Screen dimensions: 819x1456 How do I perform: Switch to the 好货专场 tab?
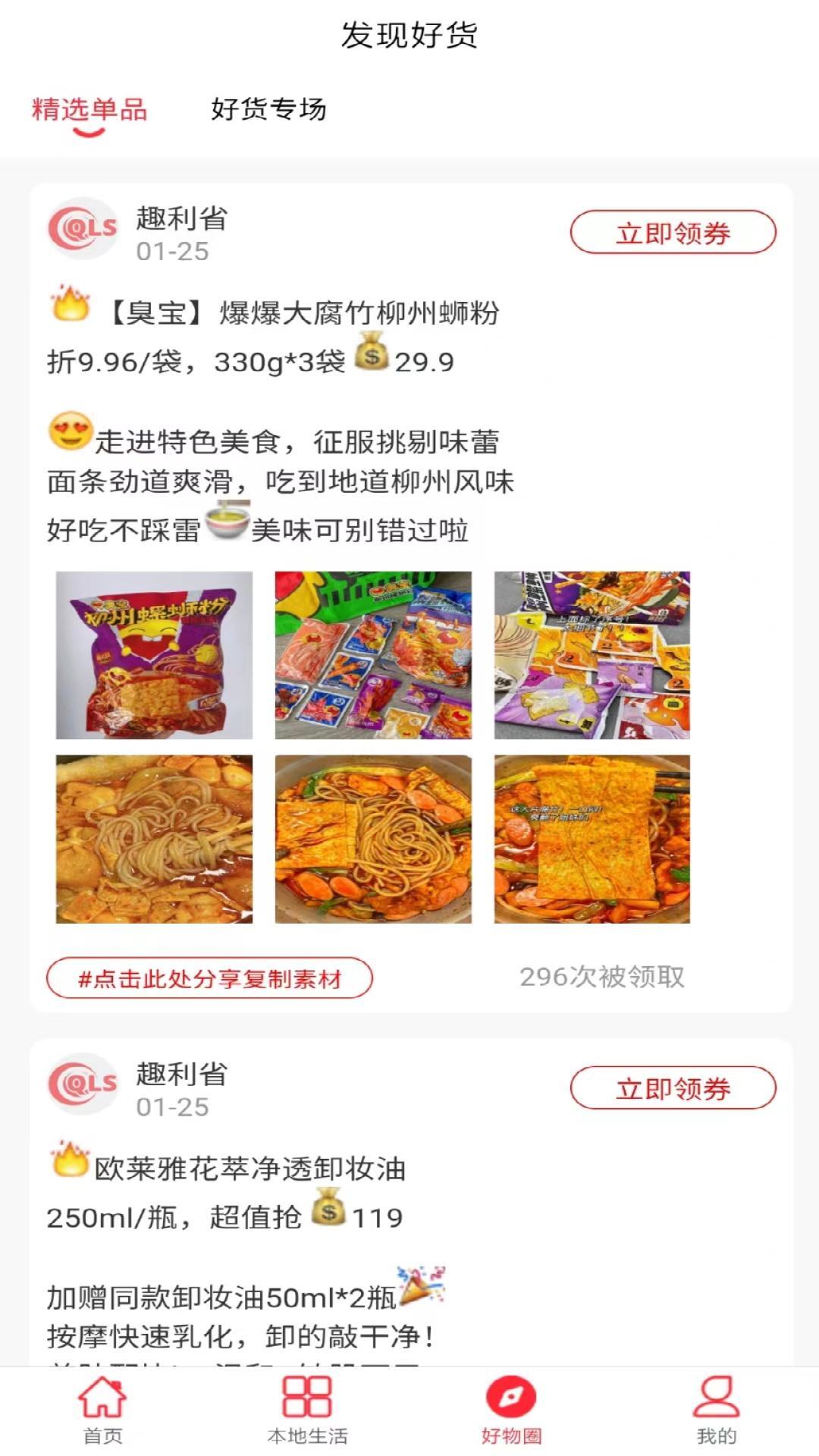[270, 111]
